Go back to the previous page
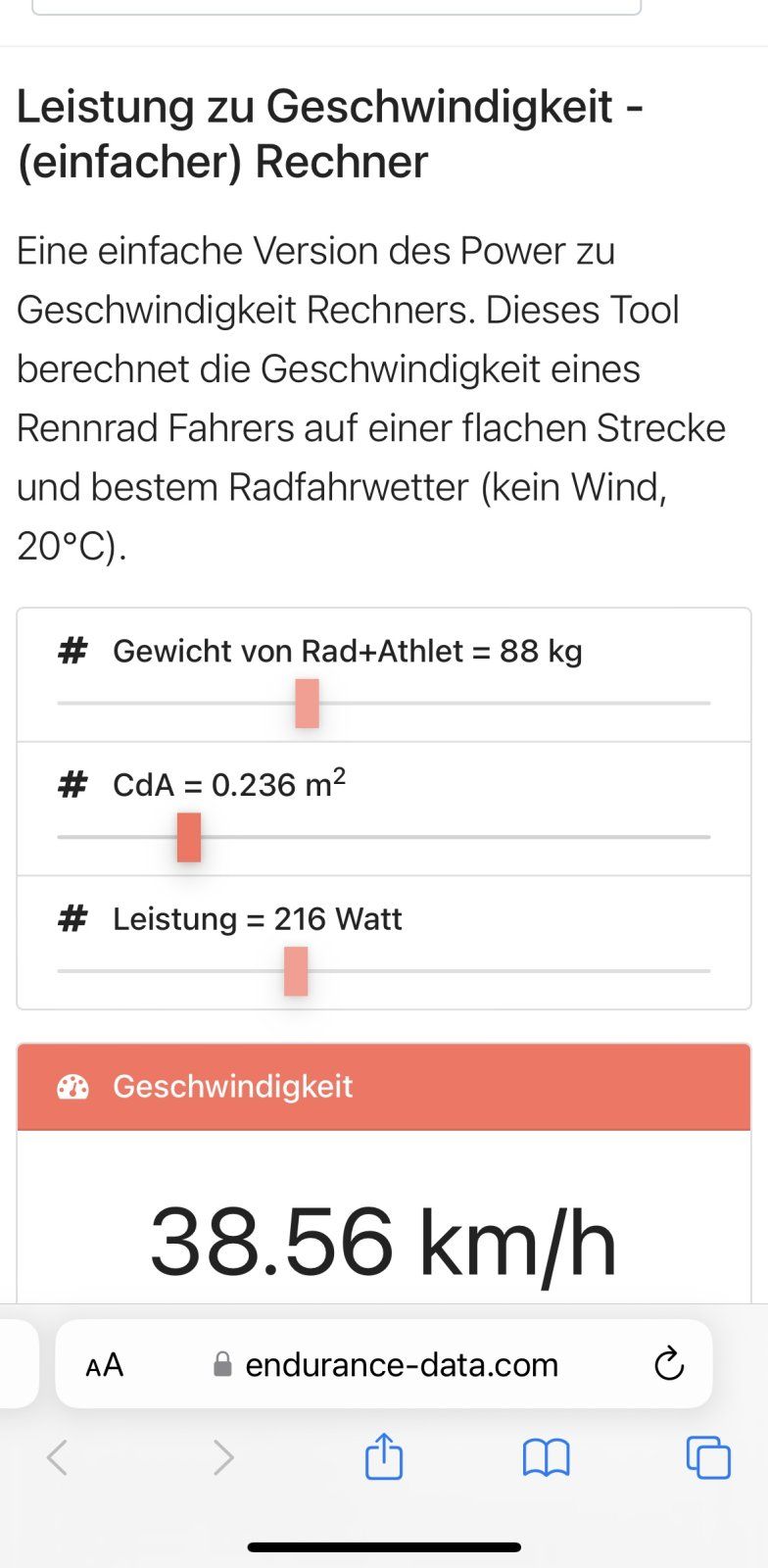The image size is (768, 1568). tap(58, 1457)
